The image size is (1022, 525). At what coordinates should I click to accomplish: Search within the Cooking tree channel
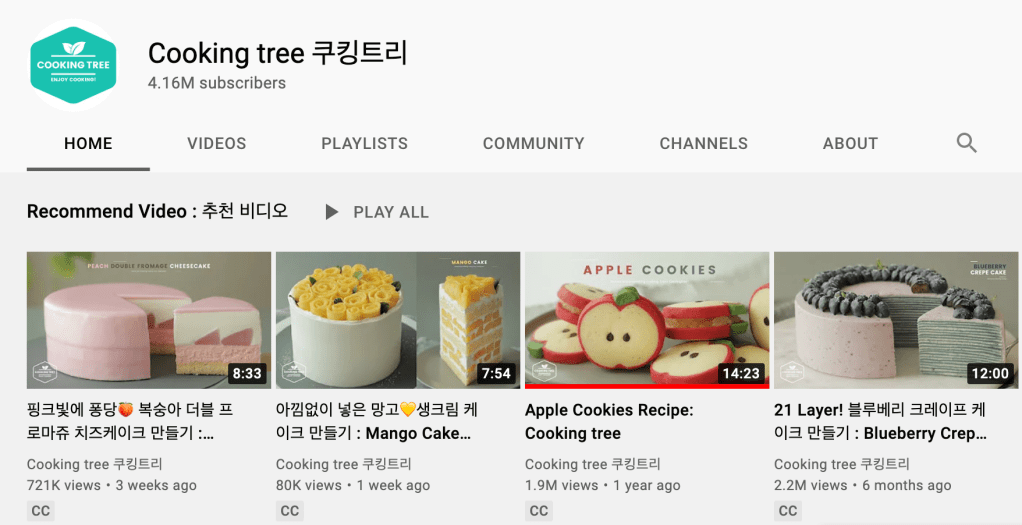point(966,143)
